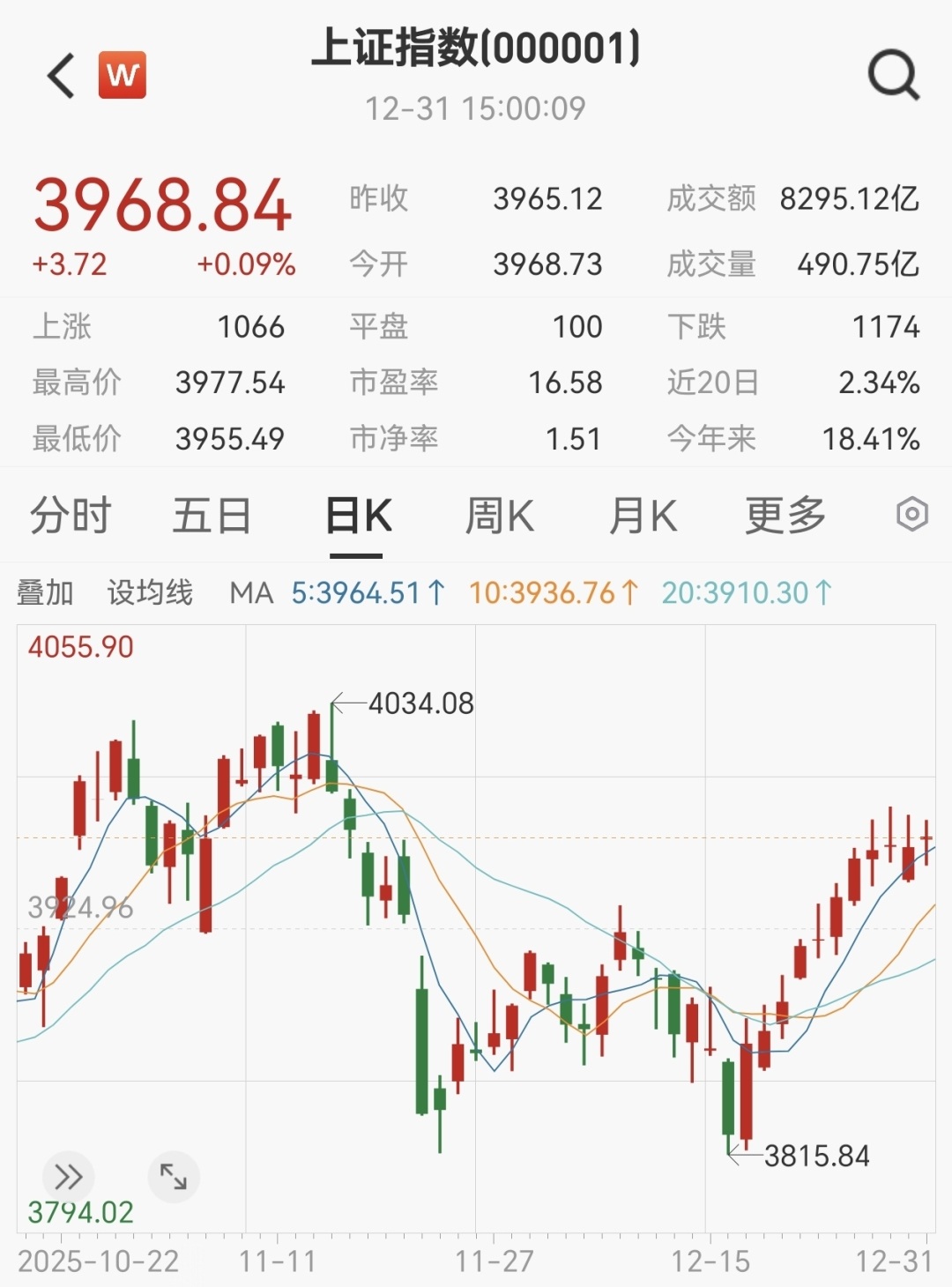Viewport: 952px width, 1287px height.
Task: Expand the chart to fullscreen
Action: tap(173, 1176)
